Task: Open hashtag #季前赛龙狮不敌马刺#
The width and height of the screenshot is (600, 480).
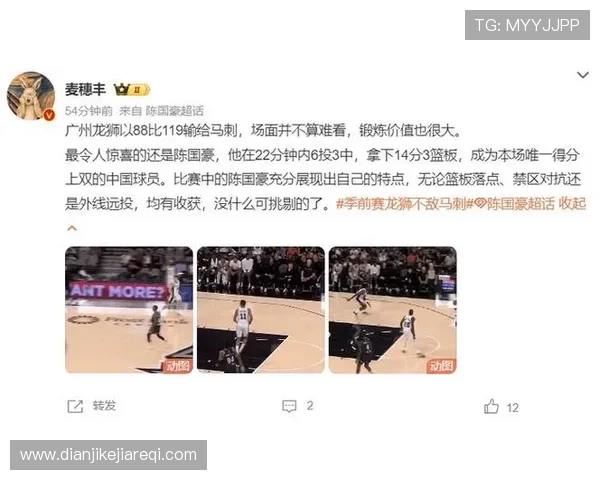Action: [403, 204]
